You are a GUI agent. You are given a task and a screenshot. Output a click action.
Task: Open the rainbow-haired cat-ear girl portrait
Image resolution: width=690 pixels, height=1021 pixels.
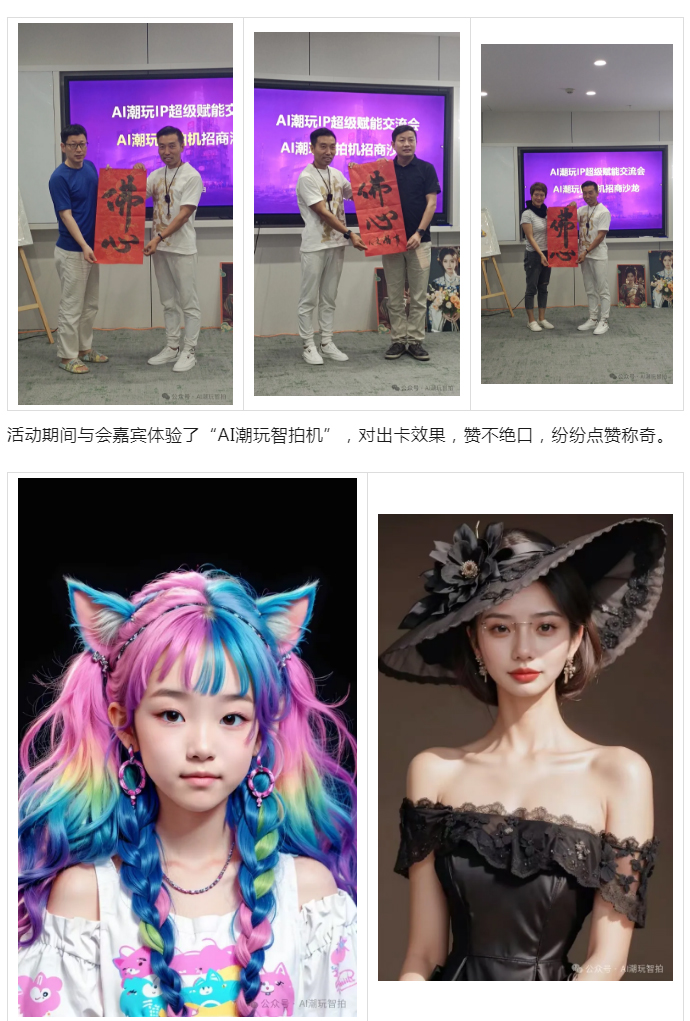(187, 746)
